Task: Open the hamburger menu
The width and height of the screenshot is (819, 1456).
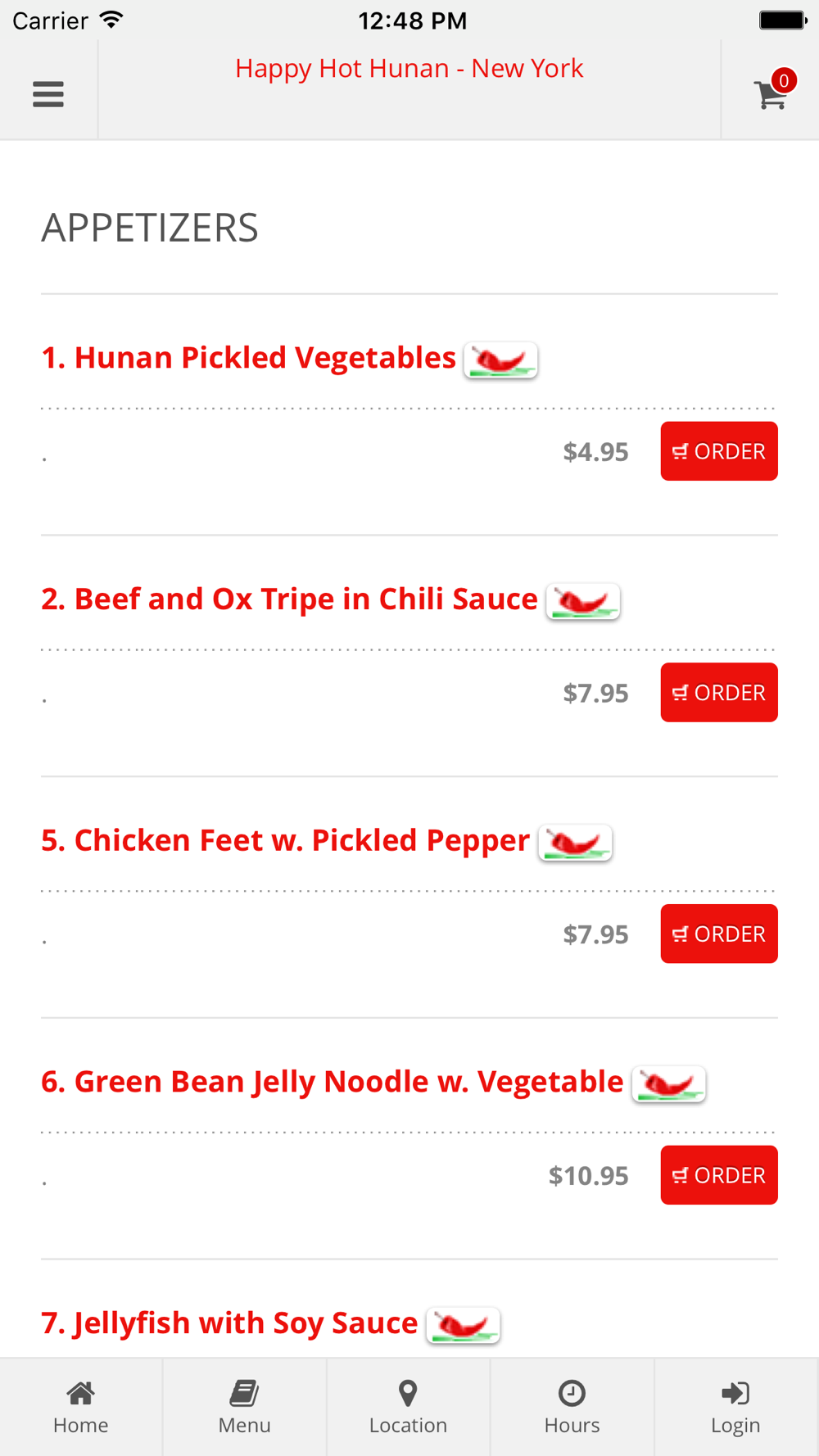Action: 48,94
